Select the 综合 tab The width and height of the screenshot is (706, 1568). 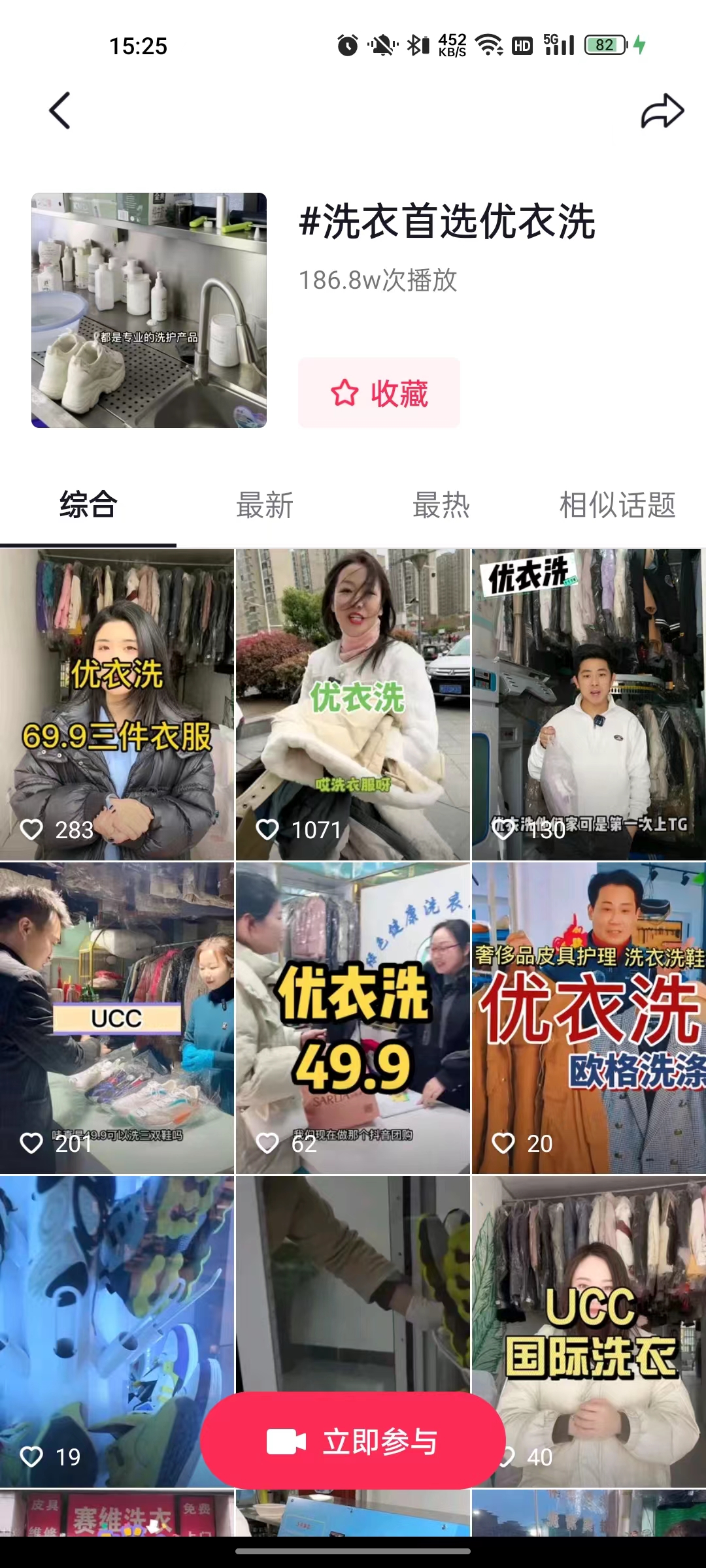(88, 506)
